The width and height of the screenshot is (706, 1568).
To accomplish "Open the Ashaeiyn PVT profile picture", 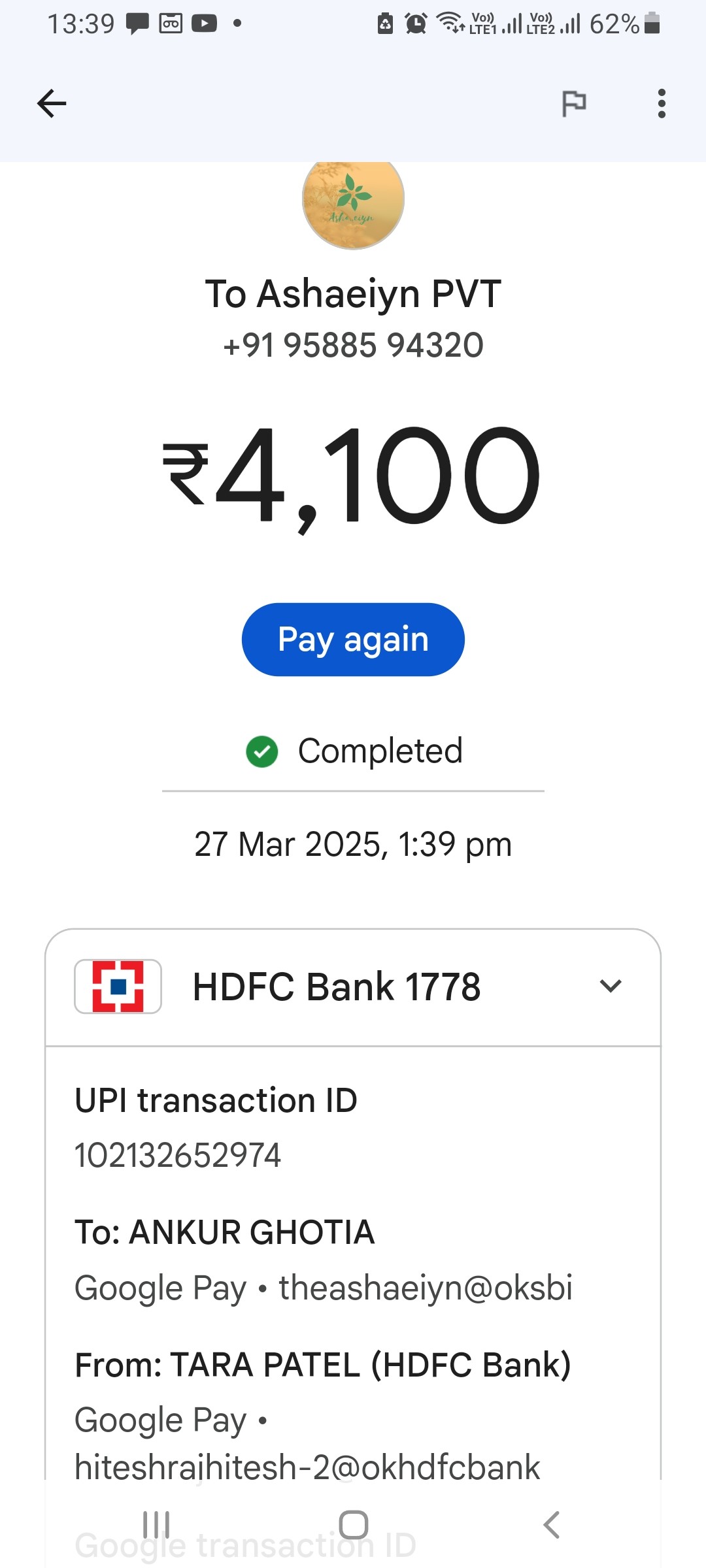I will click(x=353, y=199).
